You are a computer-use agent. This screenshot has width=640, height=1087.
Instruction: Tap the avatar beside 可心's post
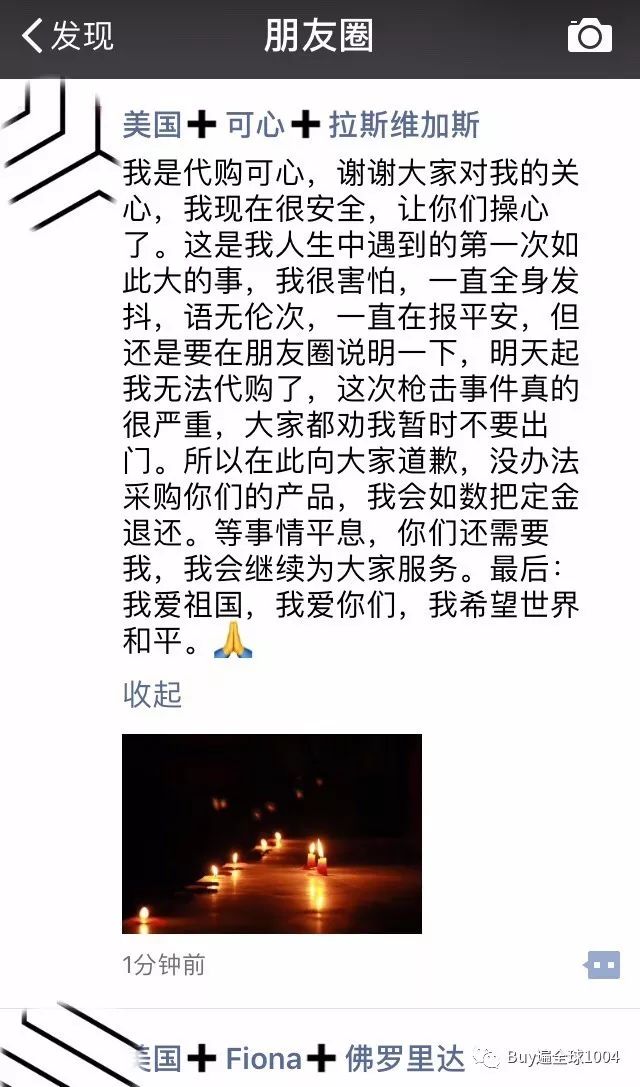coord(62,140)
